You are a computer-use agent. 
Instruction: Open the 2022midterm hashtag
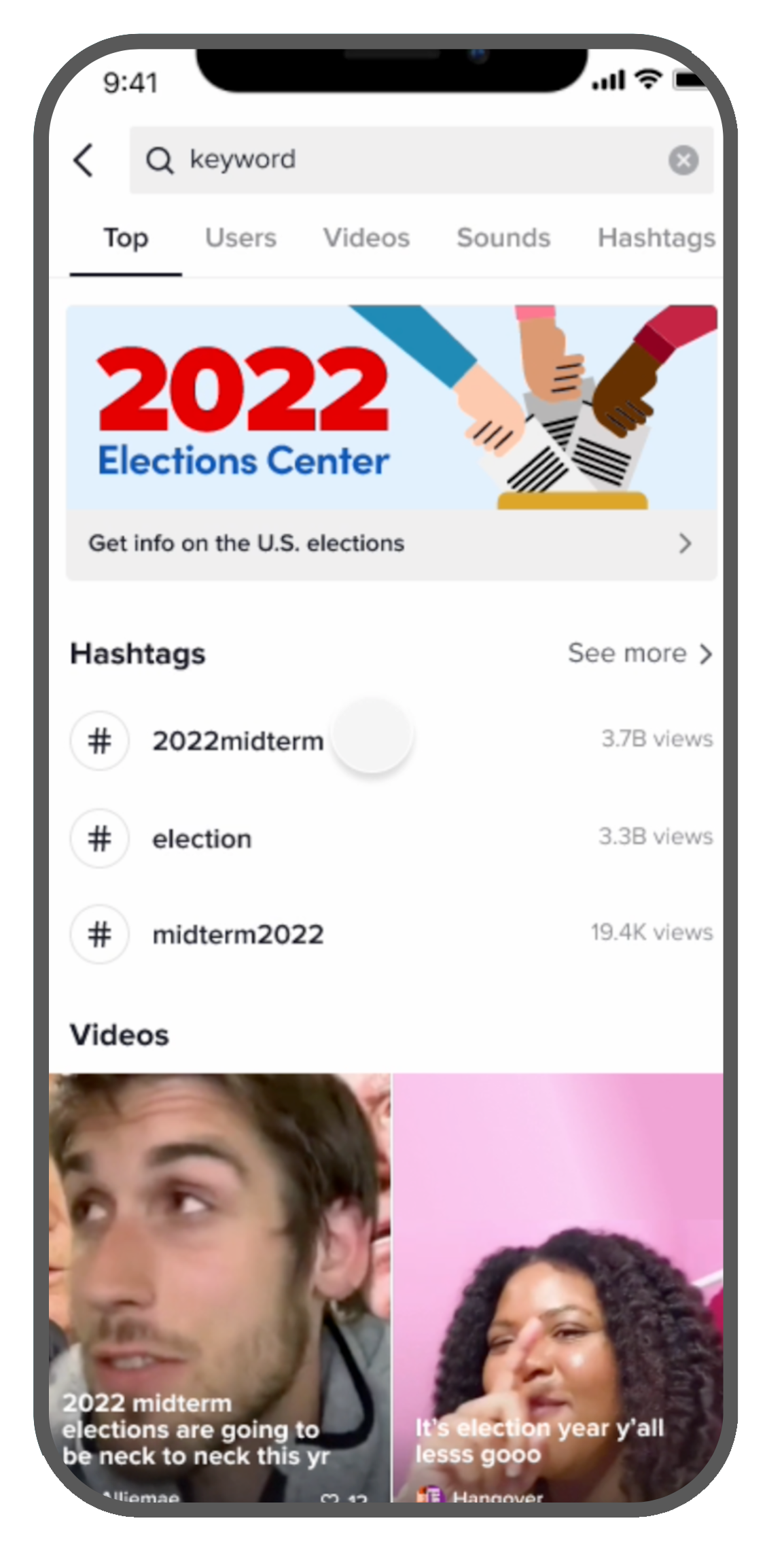tap(238, 741)
